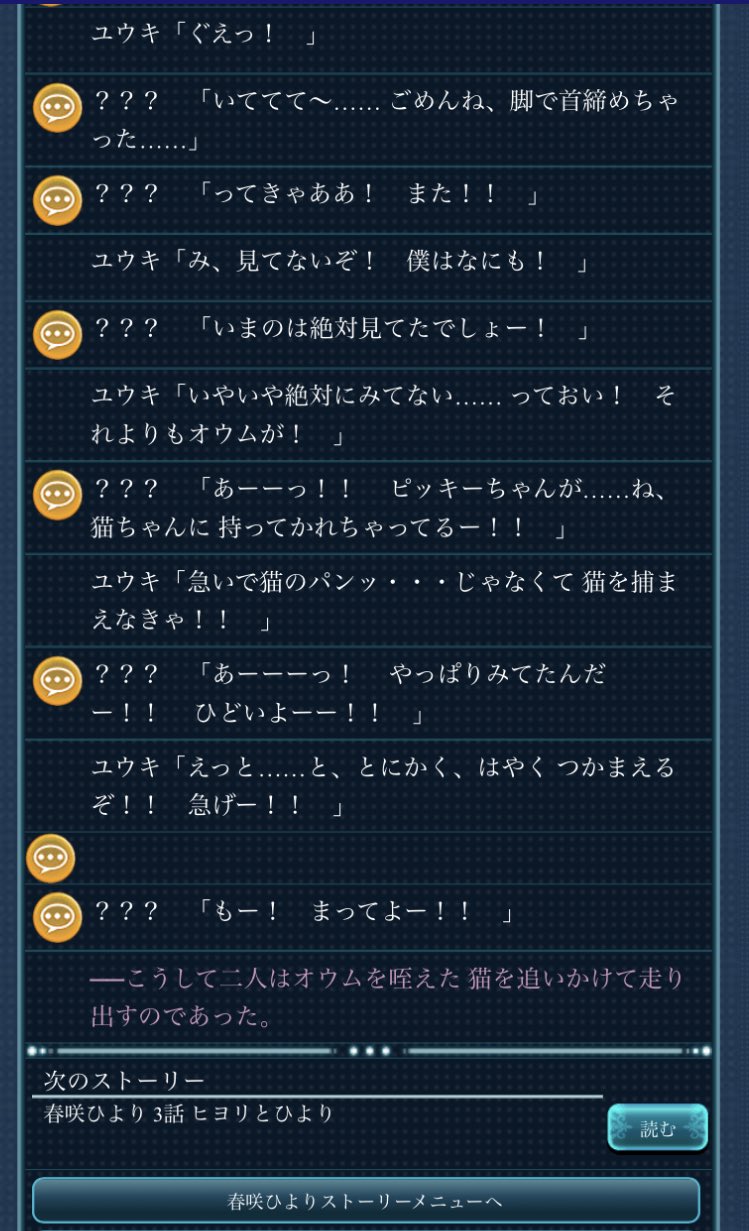Tap speech icon beside 「いててて〜」 line
Viewport: 749px width, 1231px height.
[57, 109]
